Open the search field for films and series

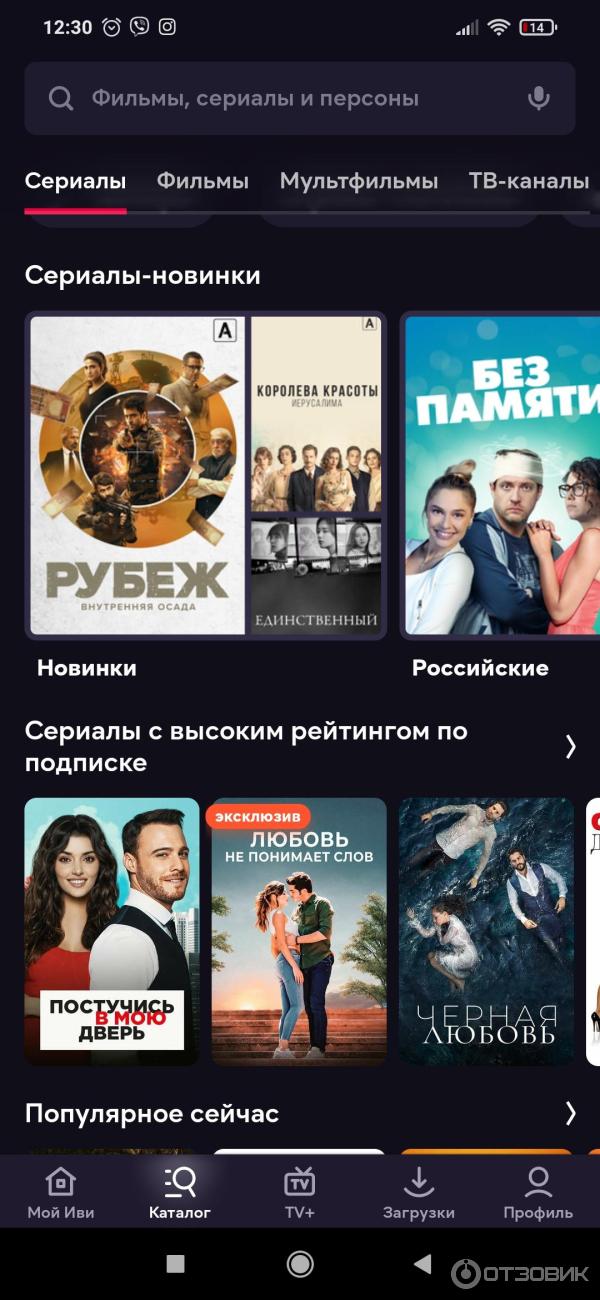280,98
